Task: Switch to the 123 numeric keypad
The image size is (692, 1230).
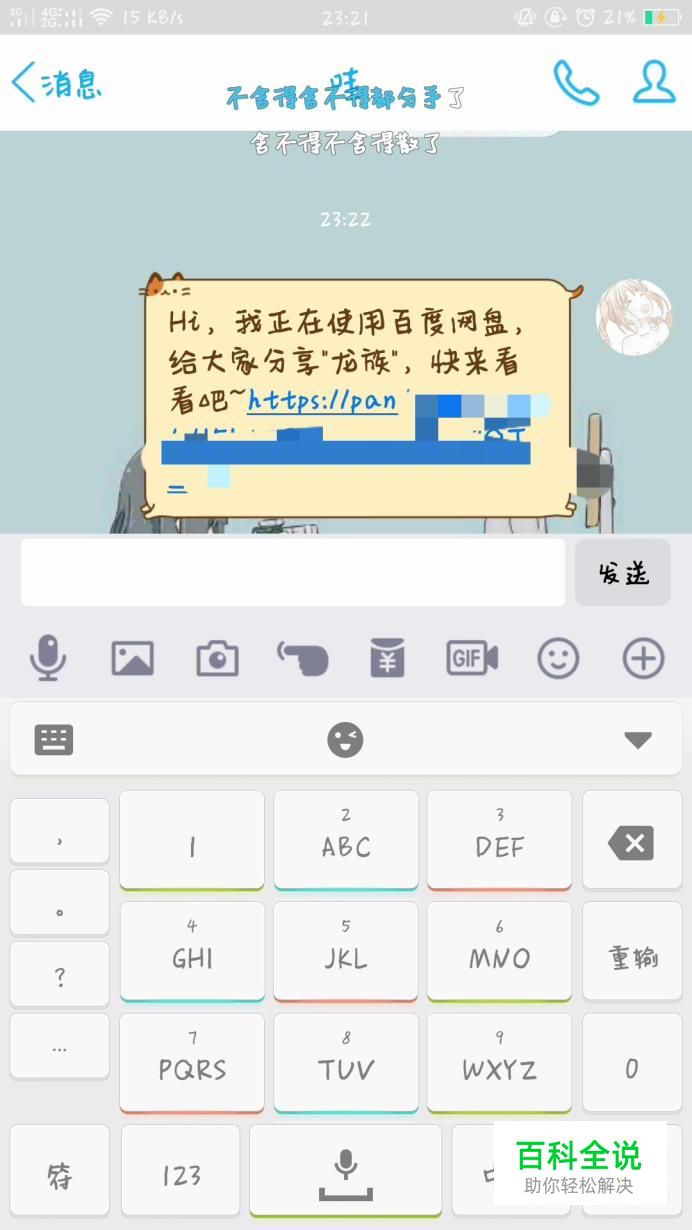Action: coord(181,1175)
